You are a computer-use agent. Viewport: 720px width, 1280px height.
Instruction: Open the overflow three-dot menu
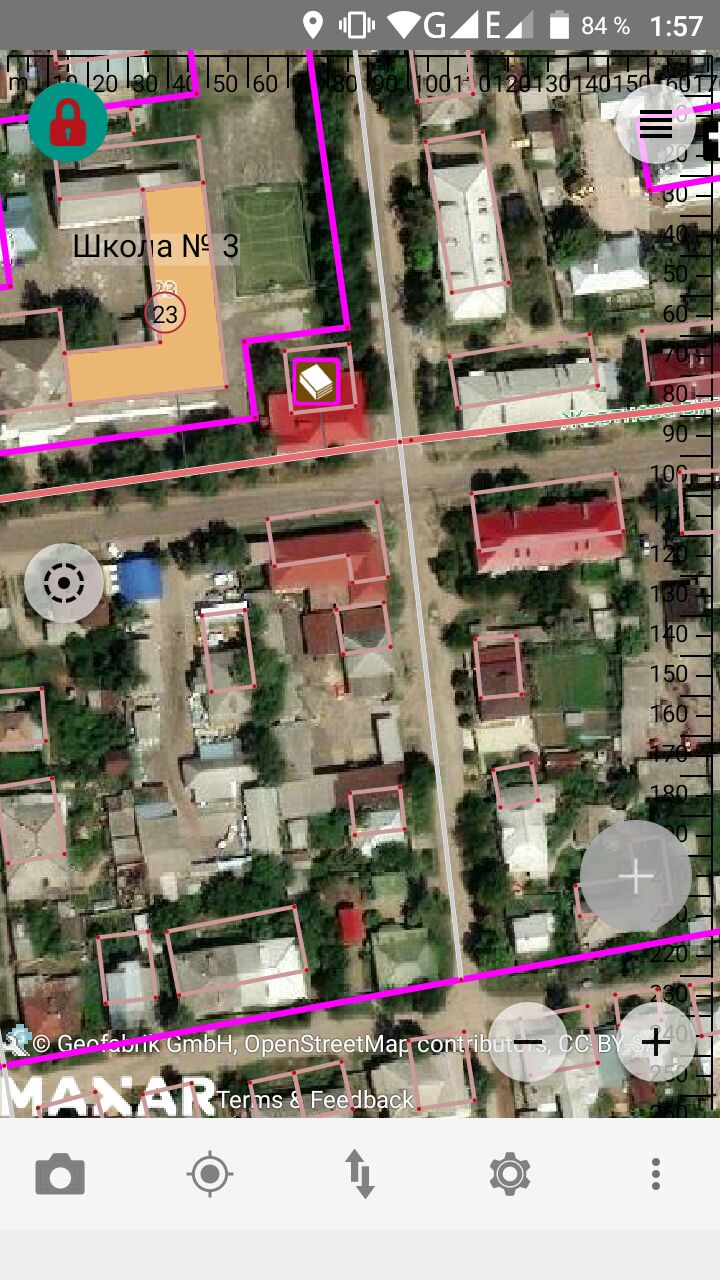point(656,1174)
